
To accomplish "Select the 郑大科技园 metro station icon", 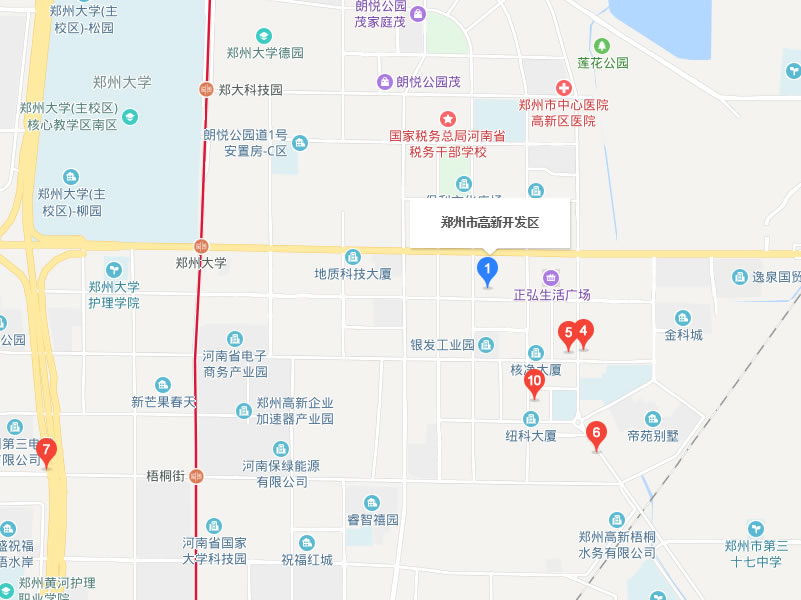I will coord(205,89).
